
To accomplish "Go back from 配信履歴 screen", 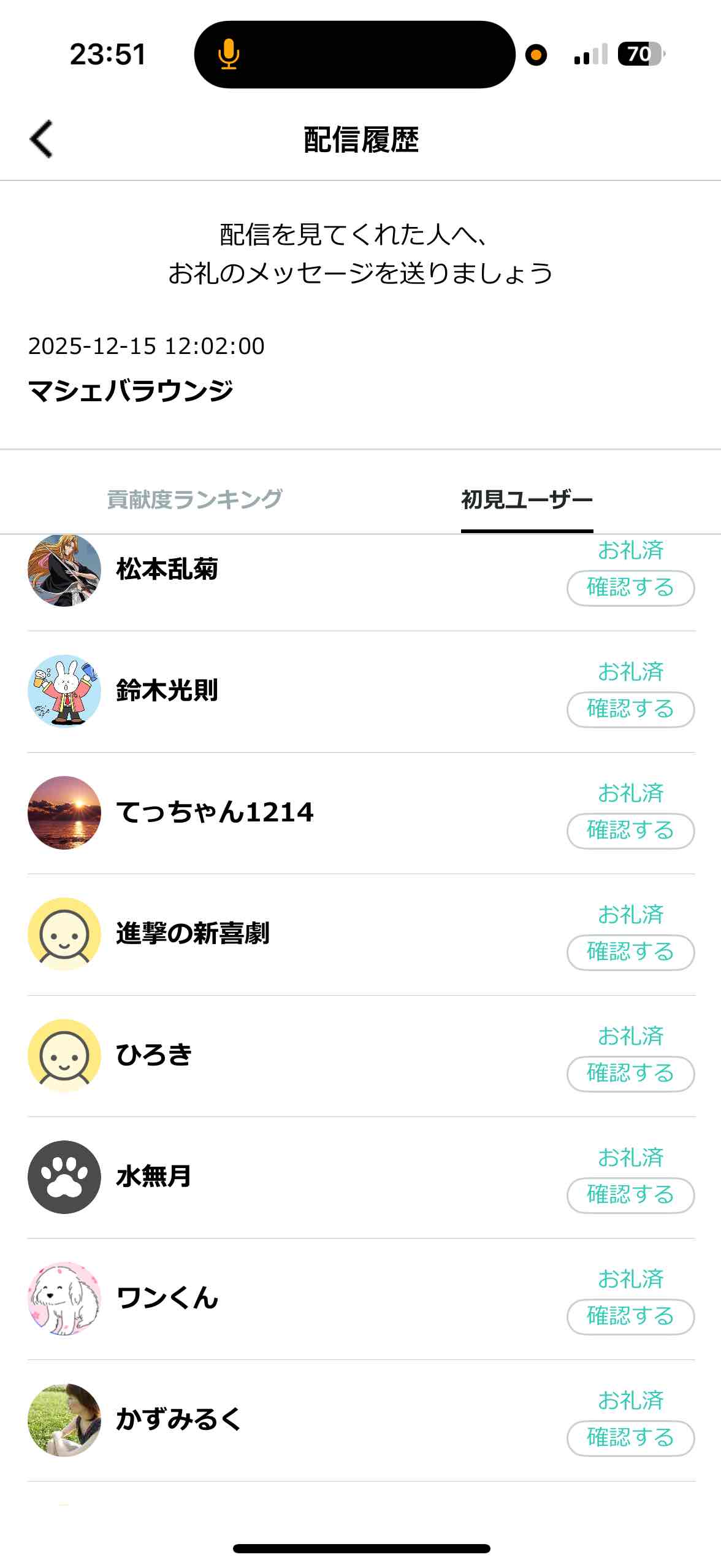I will tap(42, 139).
